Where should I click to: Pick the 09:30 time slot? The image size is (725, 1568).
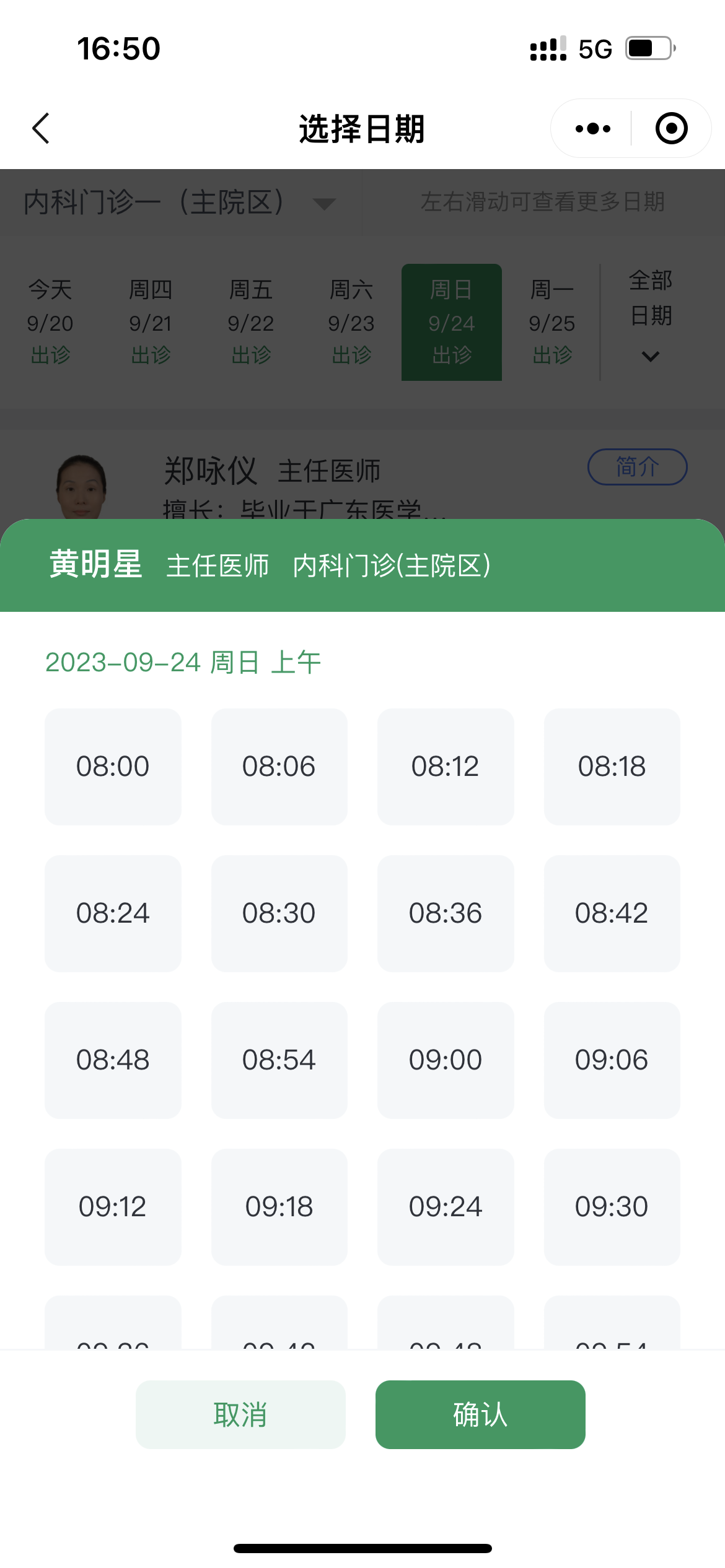[612, 1207]
